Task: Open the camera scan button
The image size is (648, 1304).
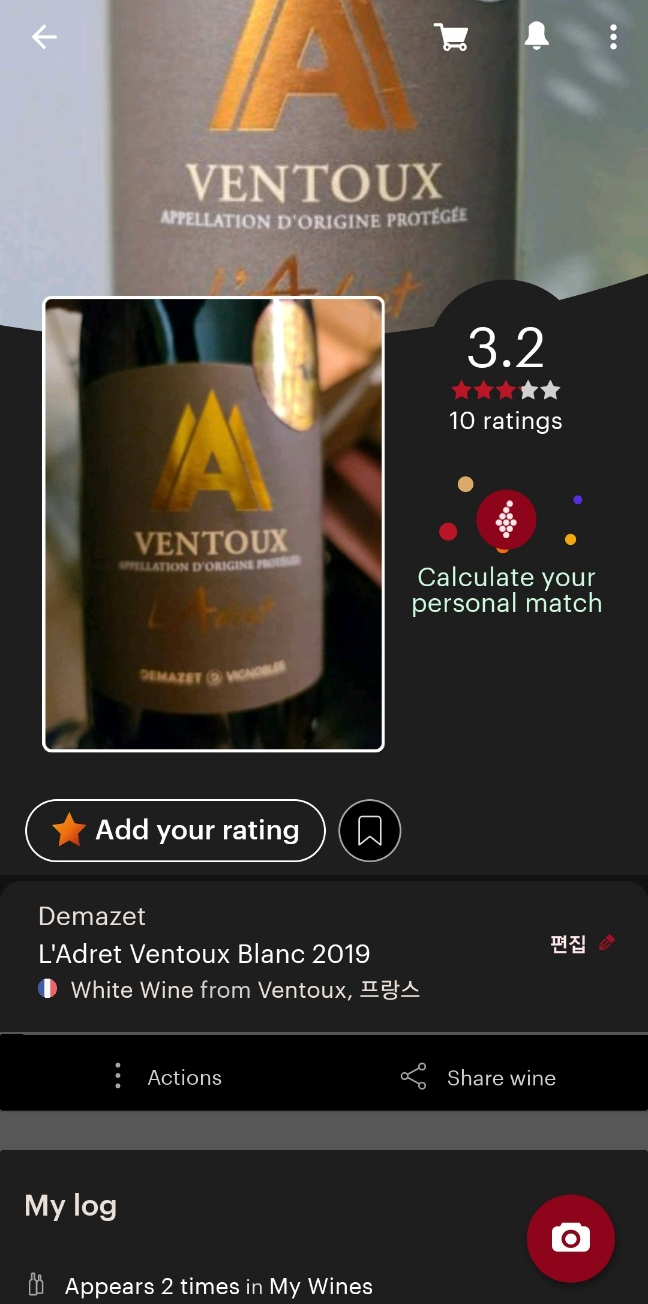Action: pos(570,1239)
